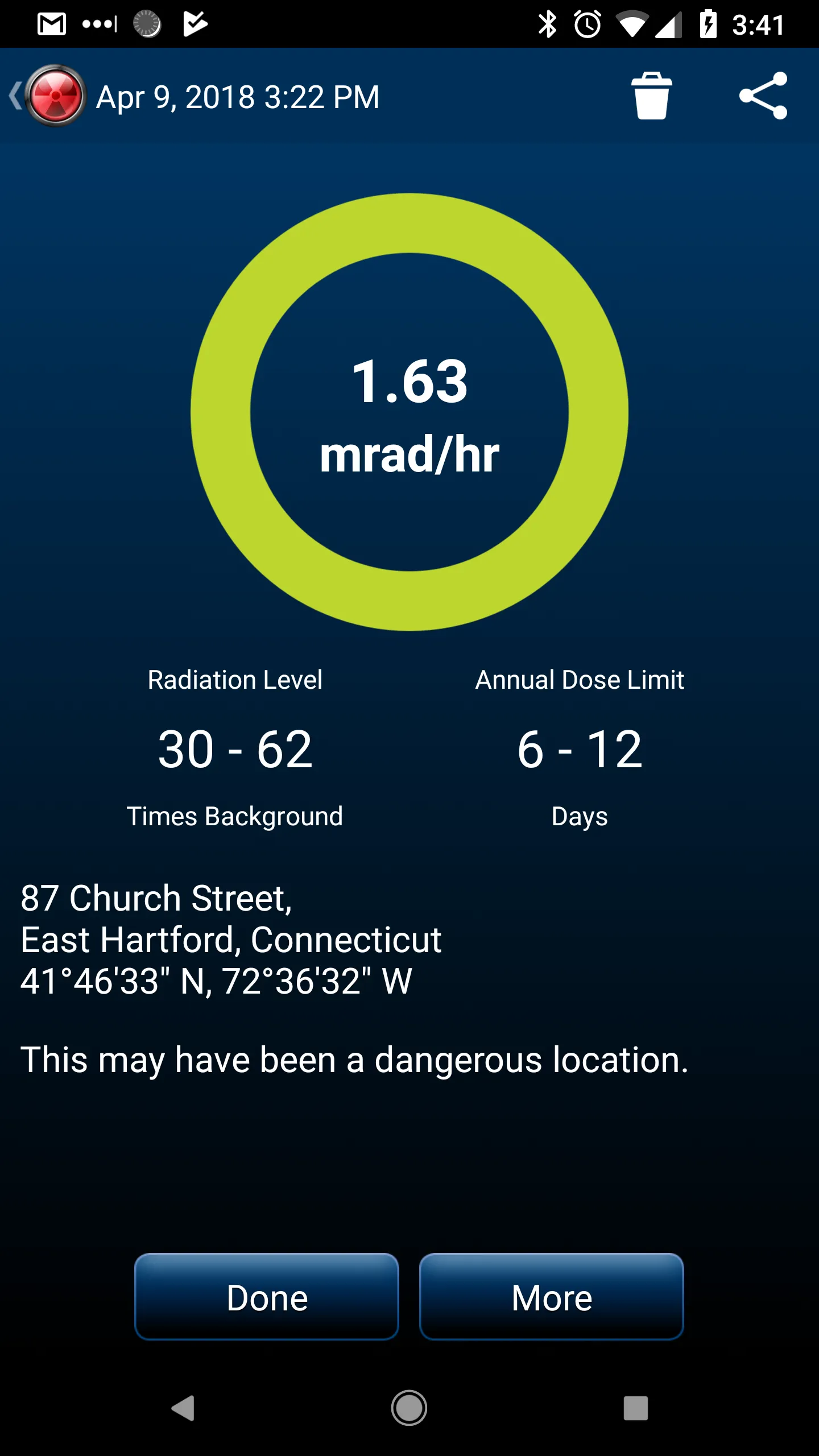
Task: Select the Apr 9, 2018 timestamp
Action: pos(238,96)
